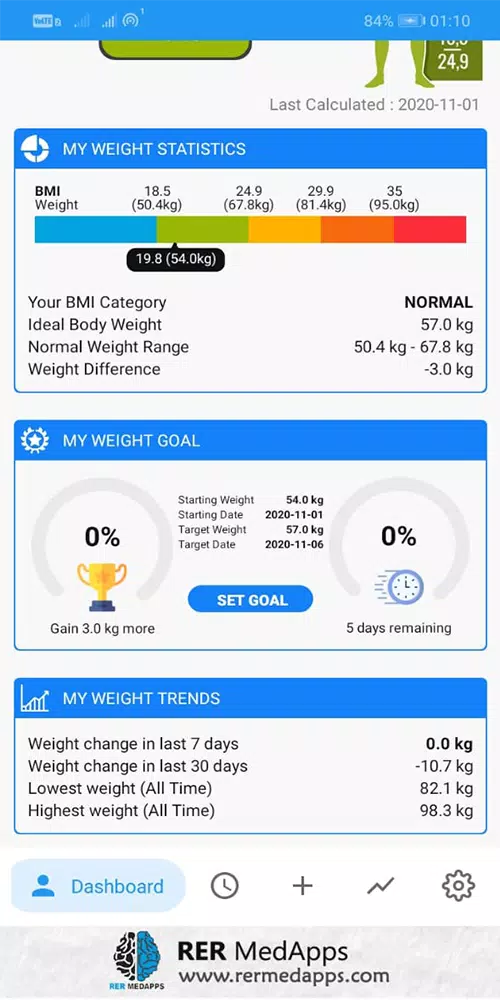Image resolution: width=500 pixels, height=1000 pixels.
Task: Add a new weight entry with plus
Action: (x=302, y=886)
